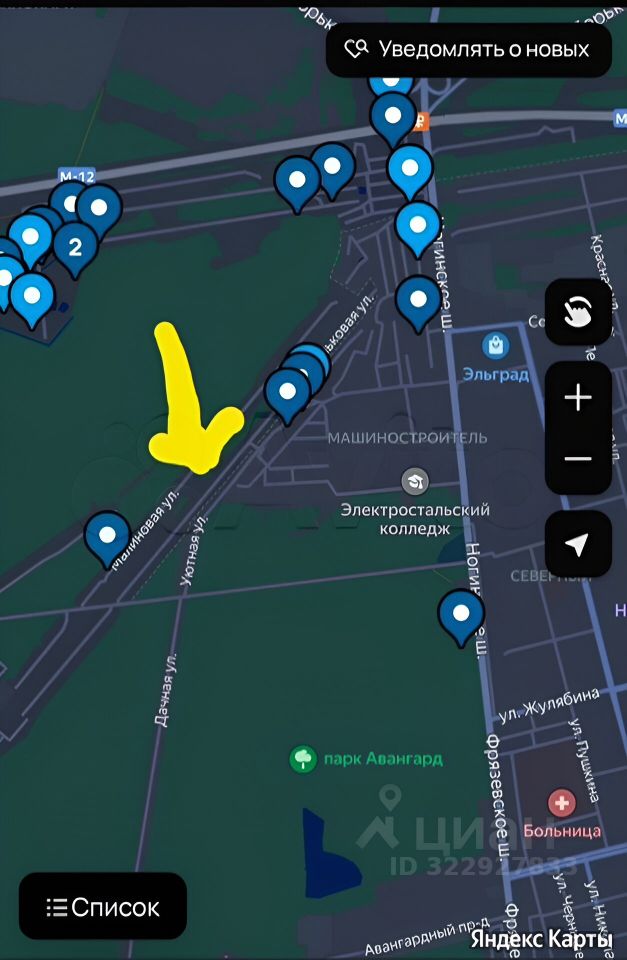This screenshot has width=627, height=960.
Task: Open the cluster pin labeled 2
Action: [75, 244]
